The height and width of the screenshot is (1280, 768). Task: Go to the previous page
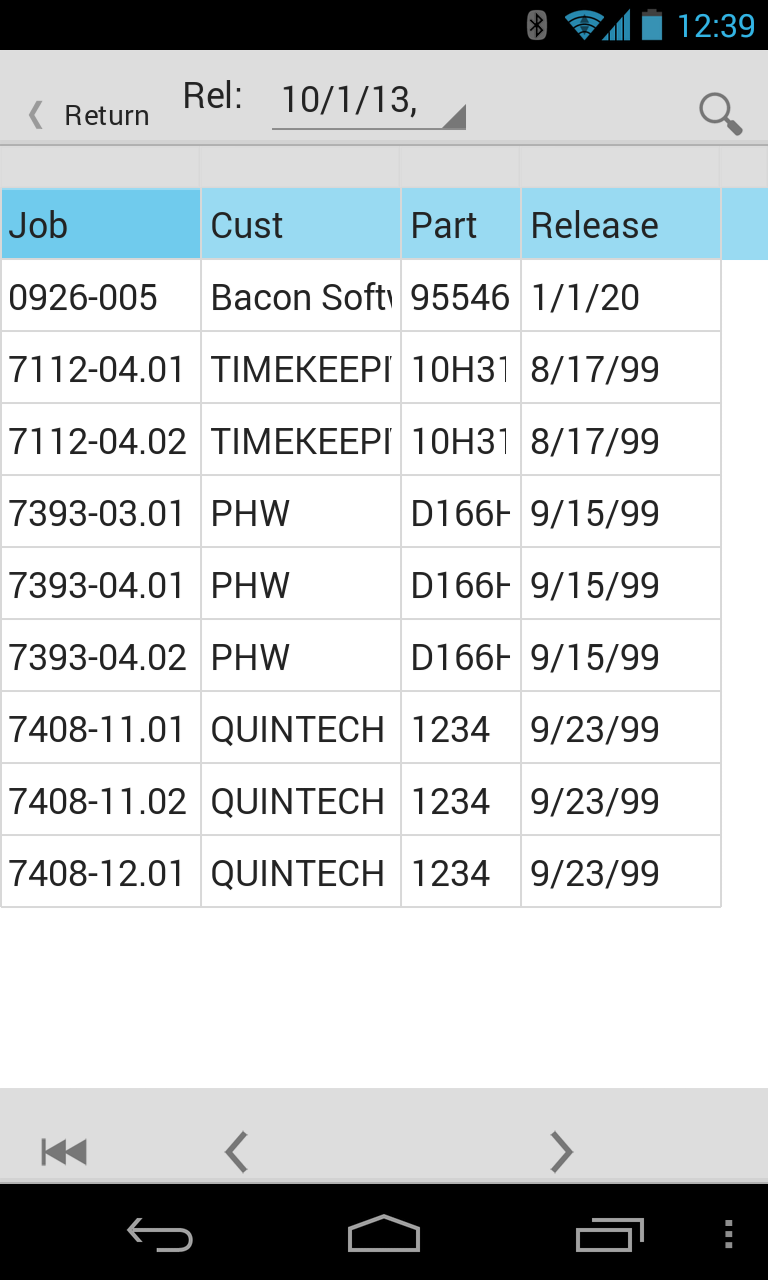236,1152
